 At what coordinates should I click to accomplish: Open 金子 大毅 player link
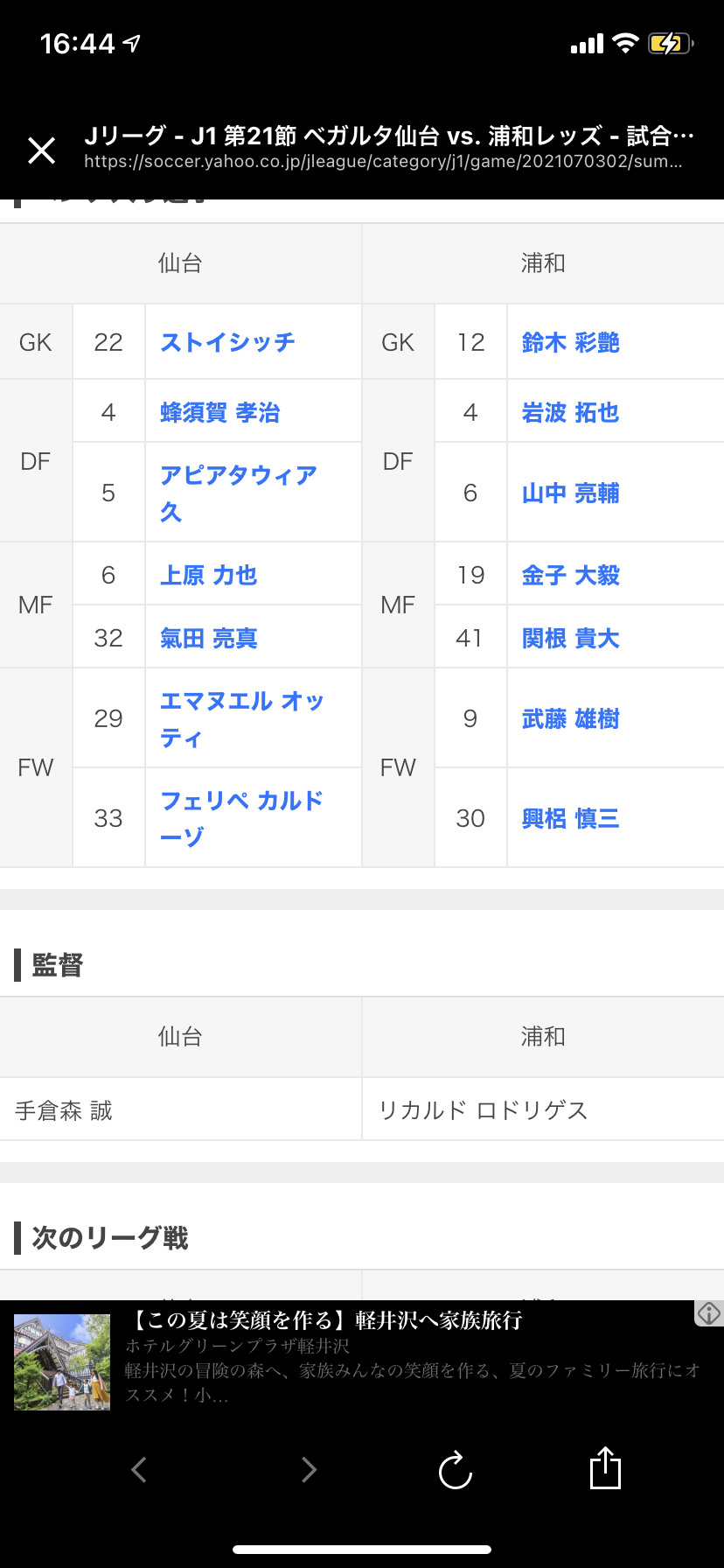(571, 575)
